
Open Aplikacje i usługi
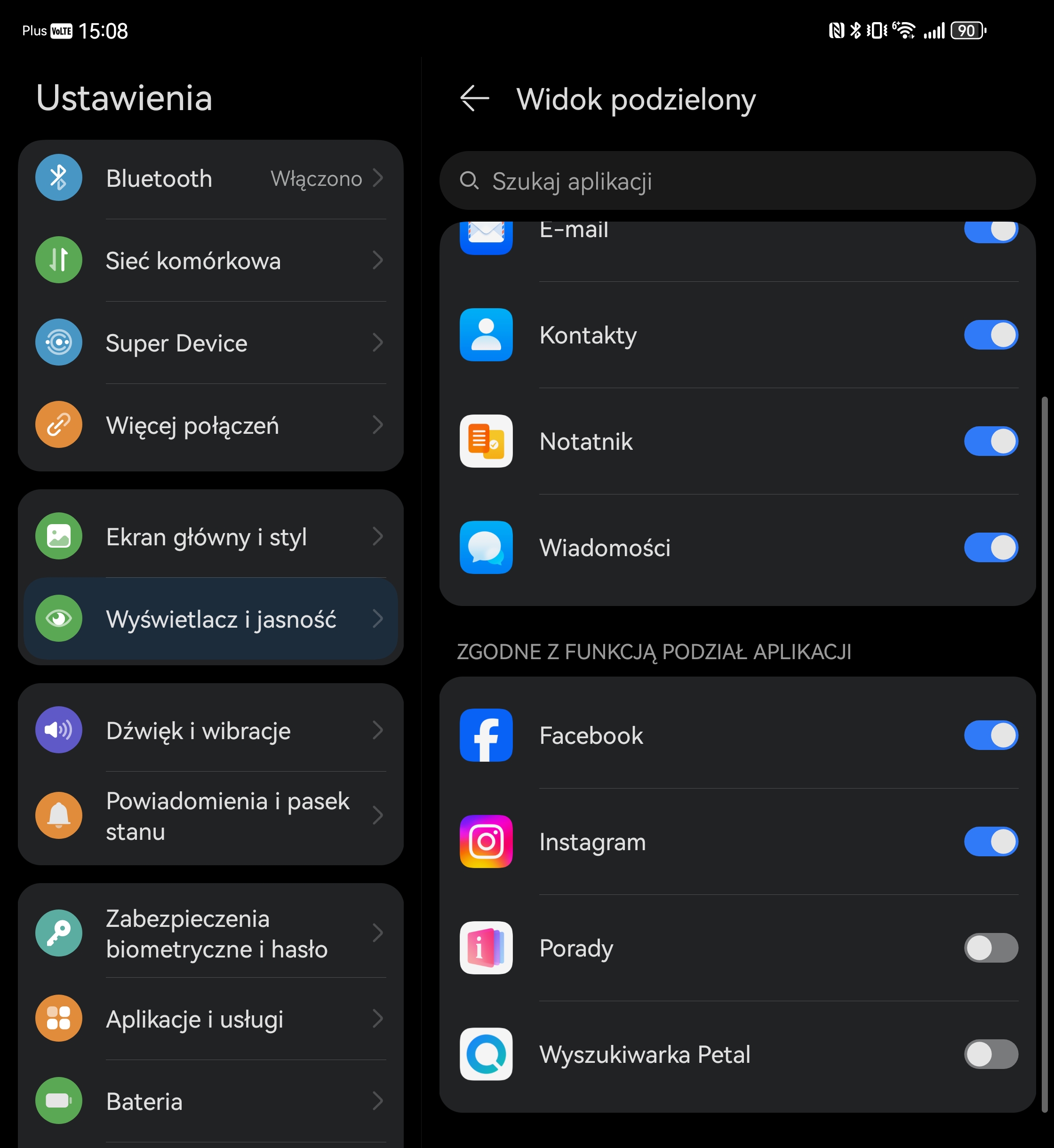(x=210, y=1019)
